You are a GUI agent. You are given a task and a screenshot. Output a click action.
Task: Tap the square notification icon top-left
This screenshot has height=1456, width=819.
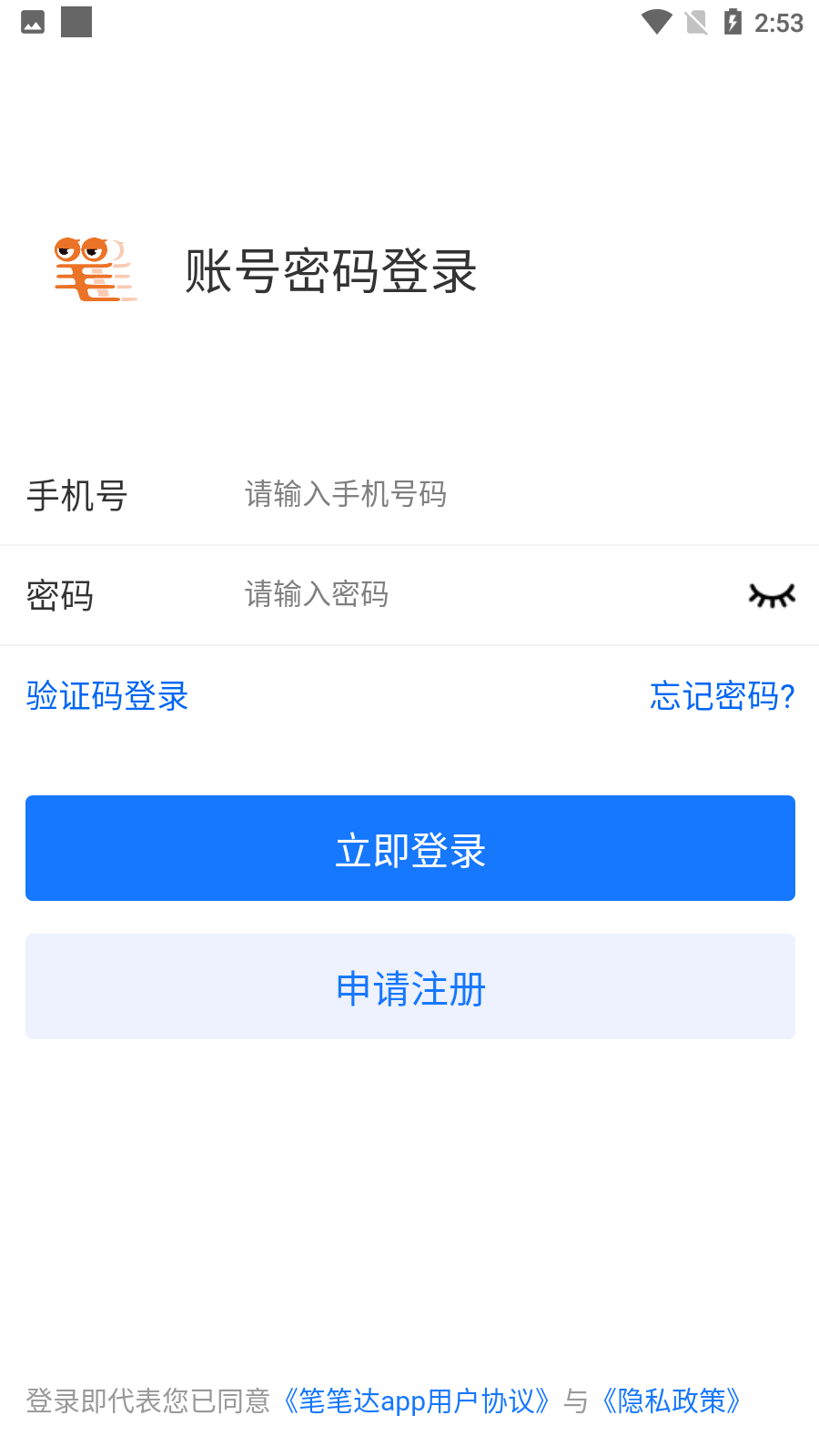click(77, 22)
